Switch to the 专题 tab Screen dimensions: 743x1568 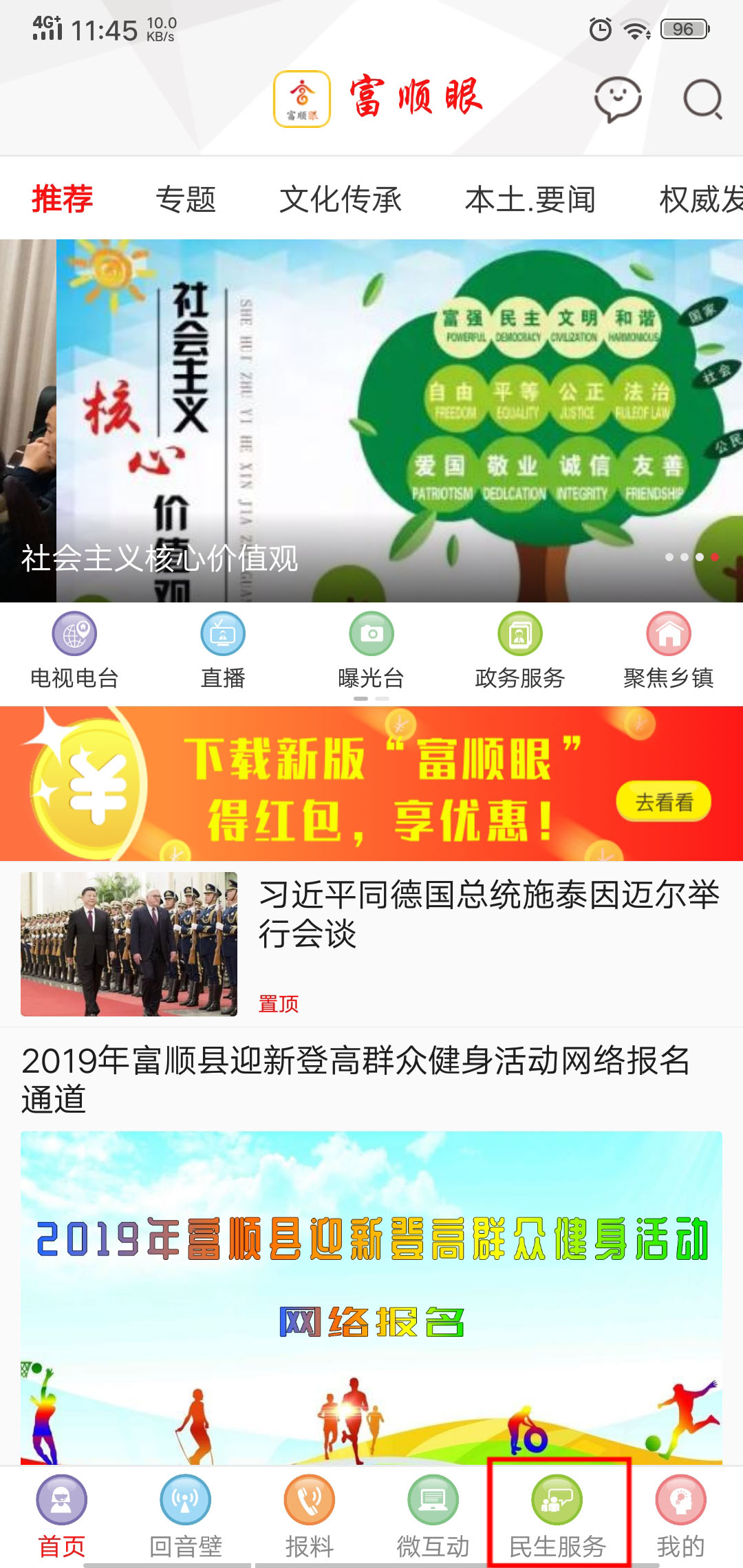(186, 199)
